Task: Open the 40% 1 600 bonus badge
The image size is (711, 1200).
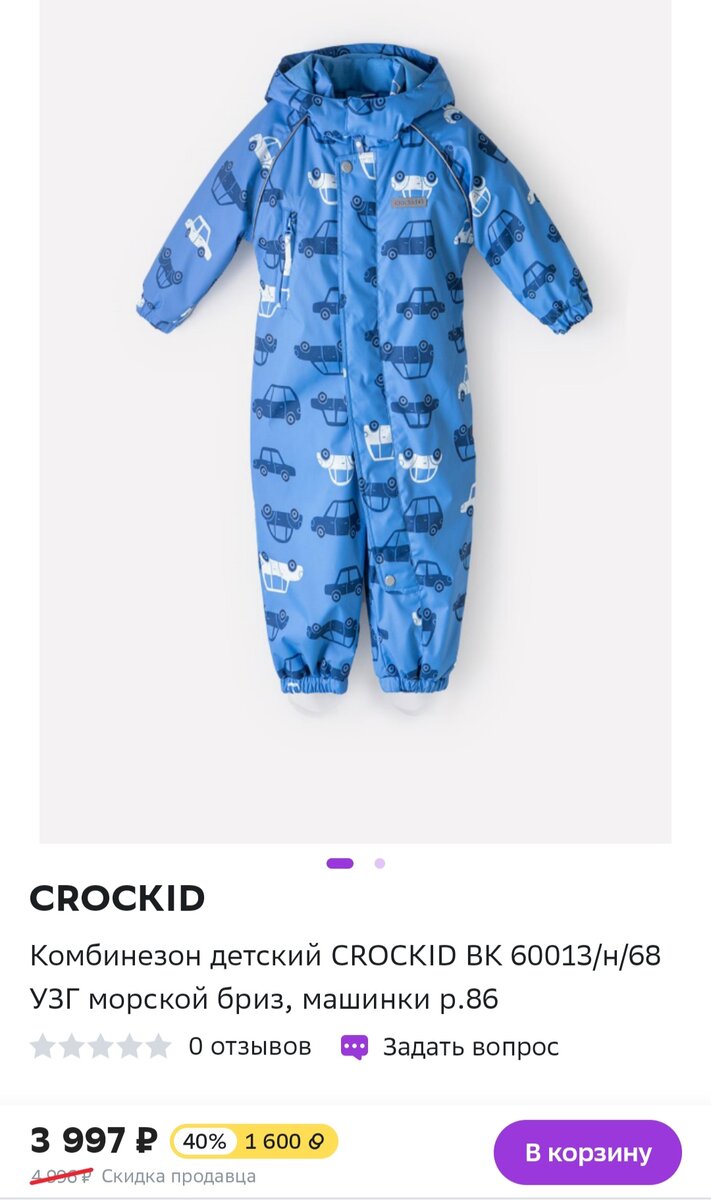Action: pos(254,1141)
